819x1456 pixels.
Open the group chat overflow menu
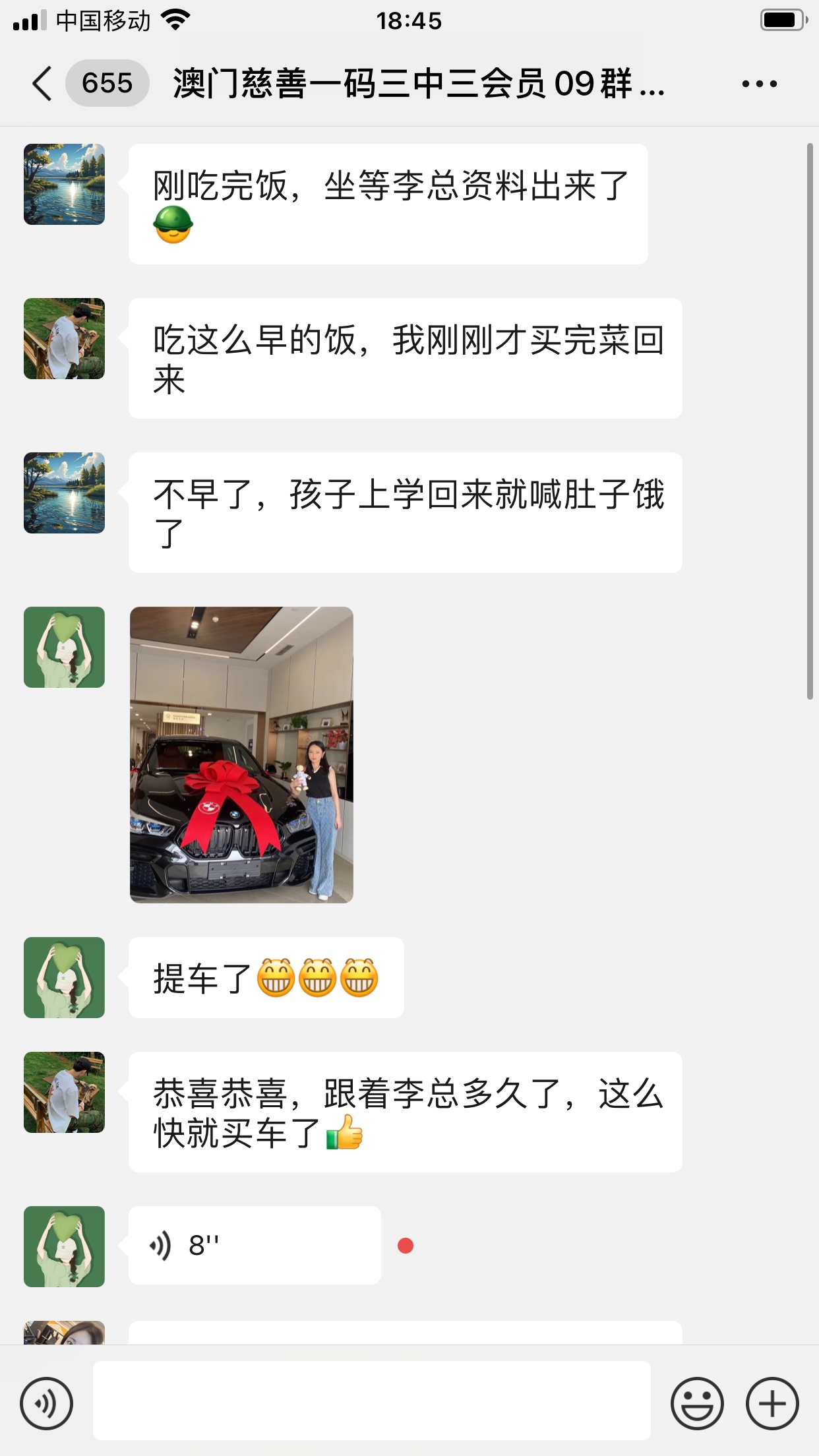click(759, 84)
